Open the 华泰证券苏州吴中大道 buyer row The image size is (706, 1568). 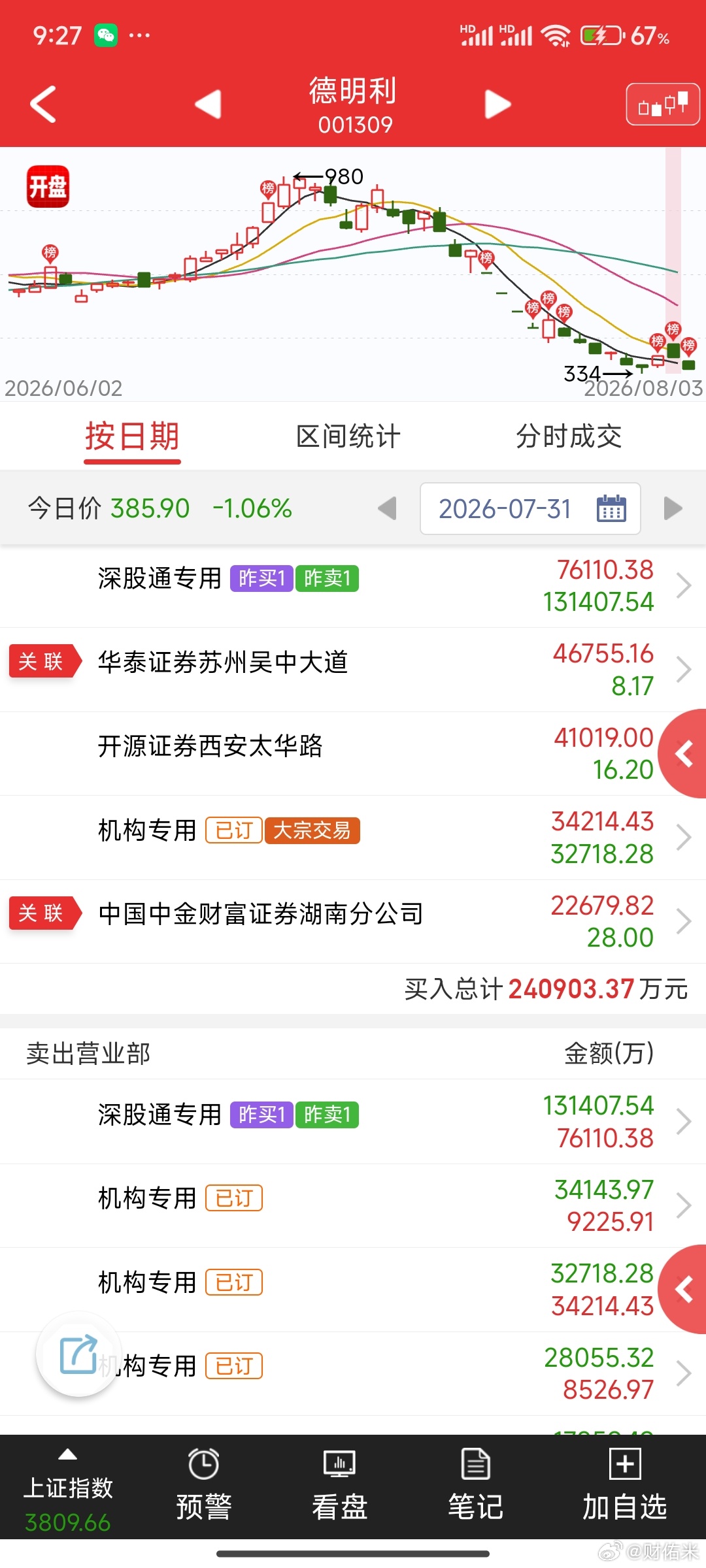click(353, 670)
